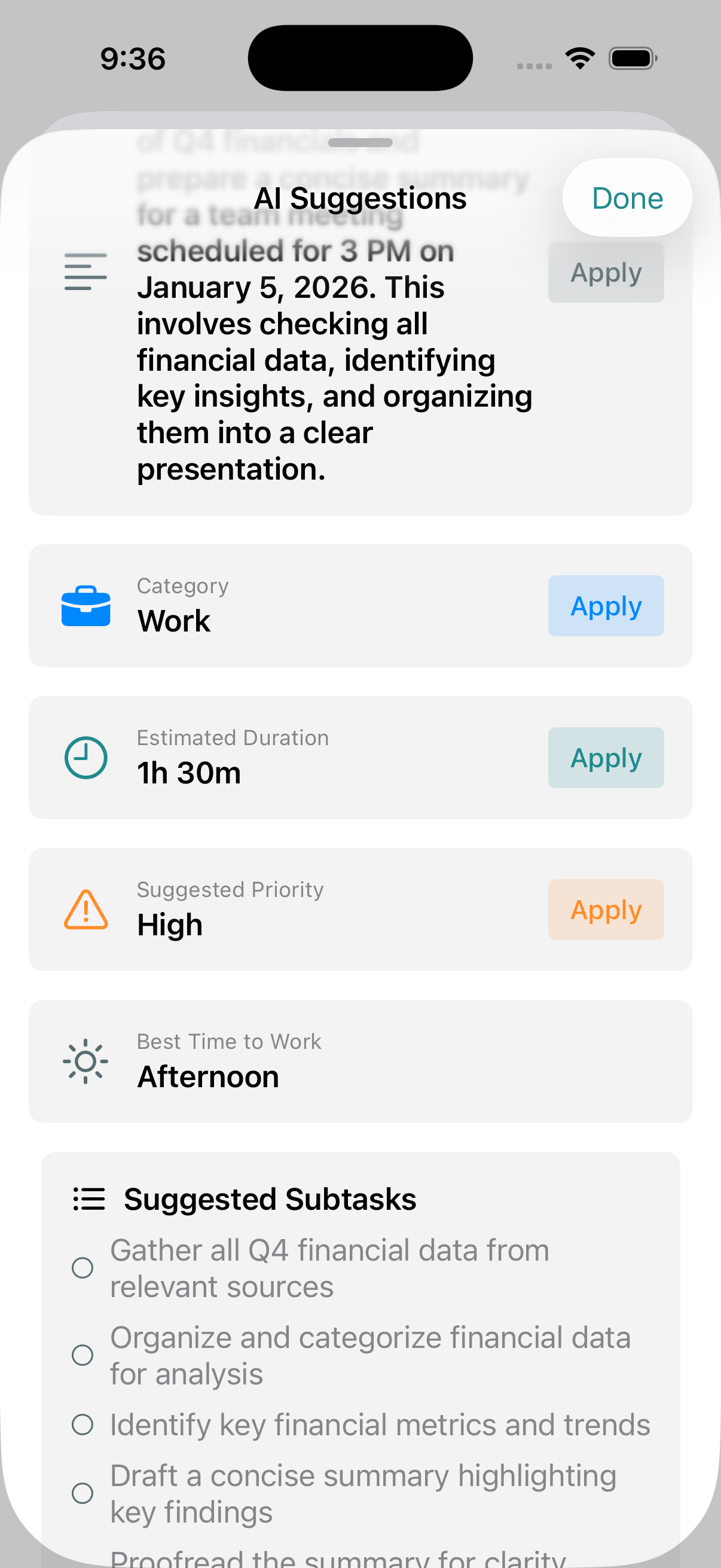Tap the sun Best Time to Work icon

coord(85,1060)
